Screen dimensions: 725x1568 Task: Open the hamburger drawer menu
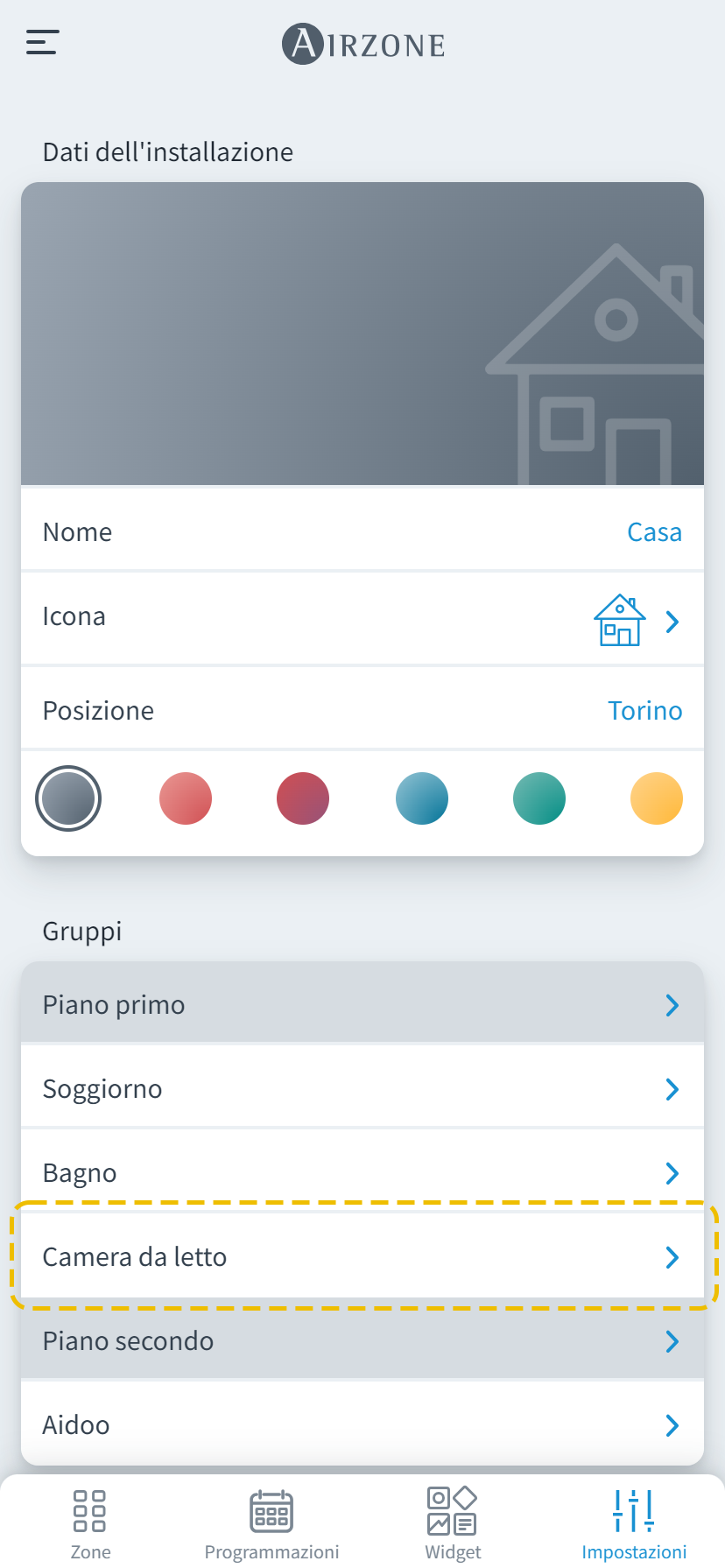pyautogui.click(x=42, y=42)
